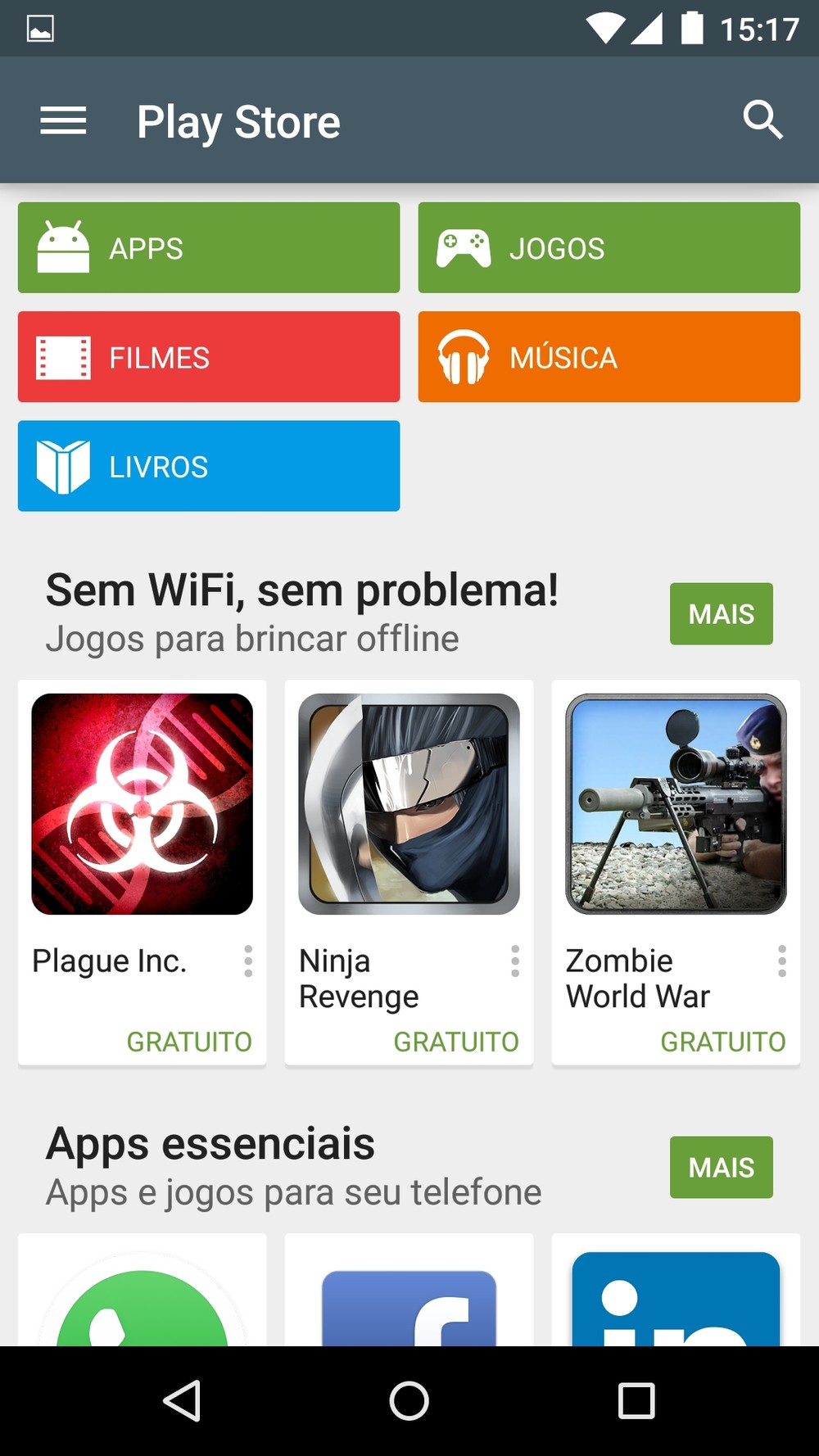This screenshot has width=819, height=1456.
Task: Select the MÚSICA category
Action: tap(609, 357)
